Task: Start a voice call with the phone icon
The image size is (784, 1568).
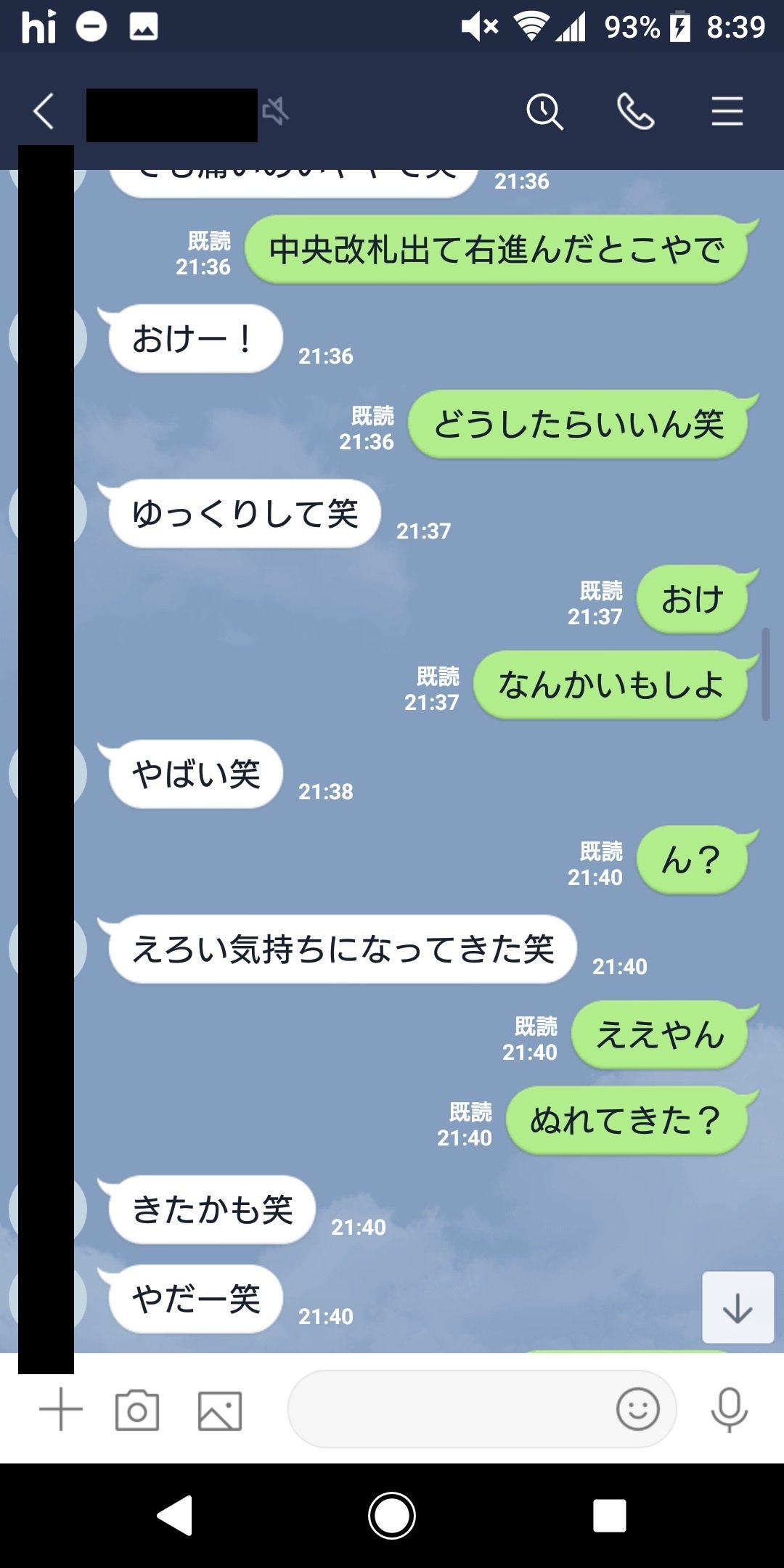Action: [636, 112]
